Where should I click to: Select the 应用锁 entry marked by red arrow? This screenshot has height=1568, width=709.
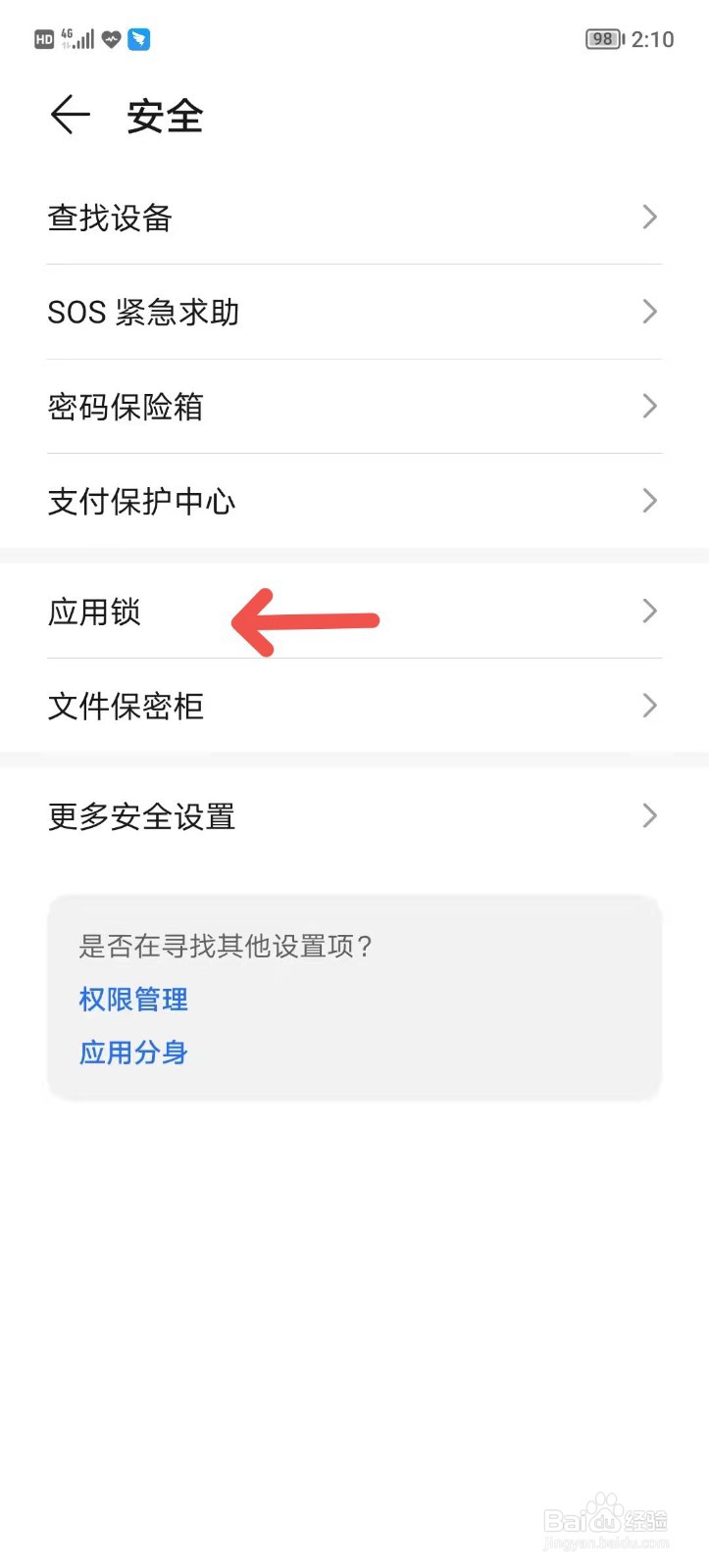click(x=95, y=612)
